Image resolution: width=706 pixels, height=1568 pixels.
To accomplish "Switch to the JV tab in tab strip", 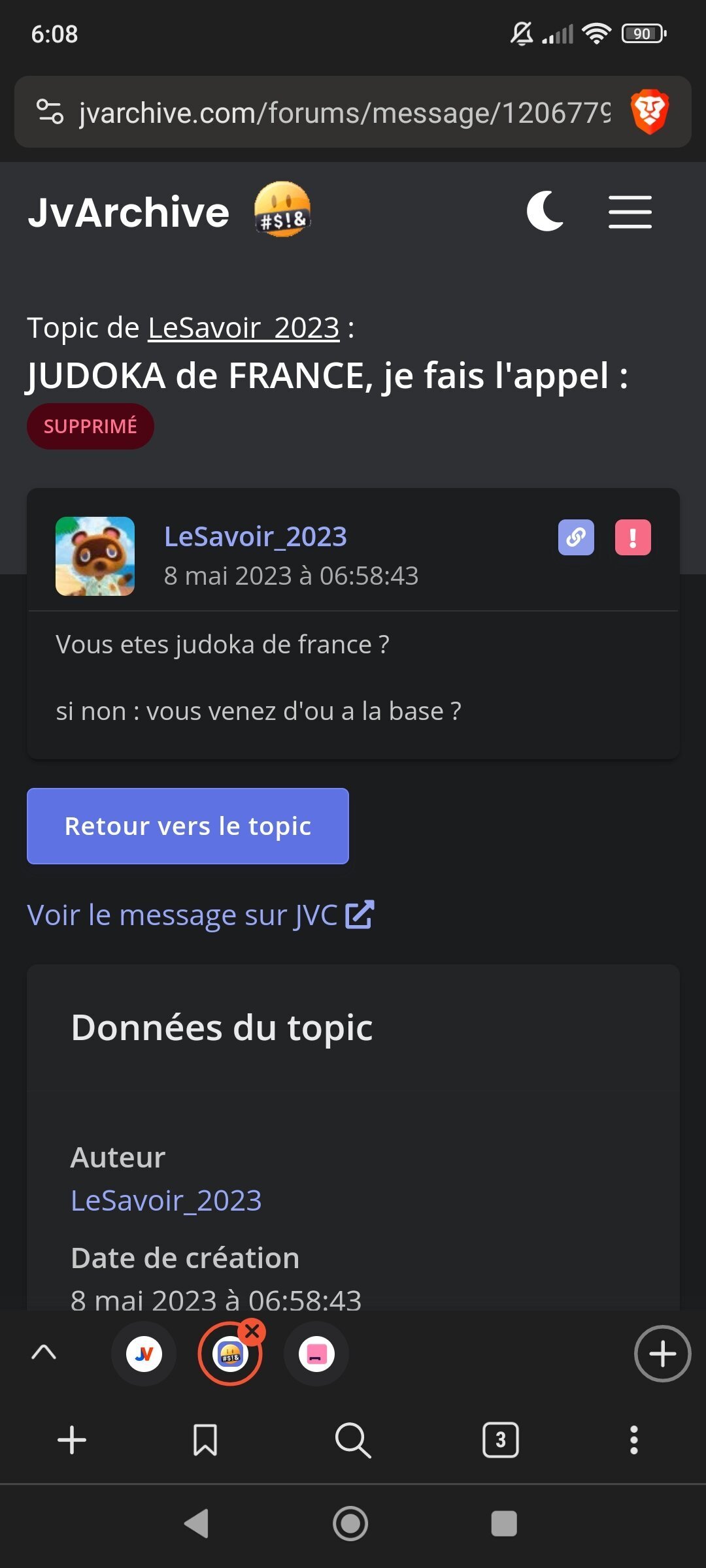I will coord(144,1354).
